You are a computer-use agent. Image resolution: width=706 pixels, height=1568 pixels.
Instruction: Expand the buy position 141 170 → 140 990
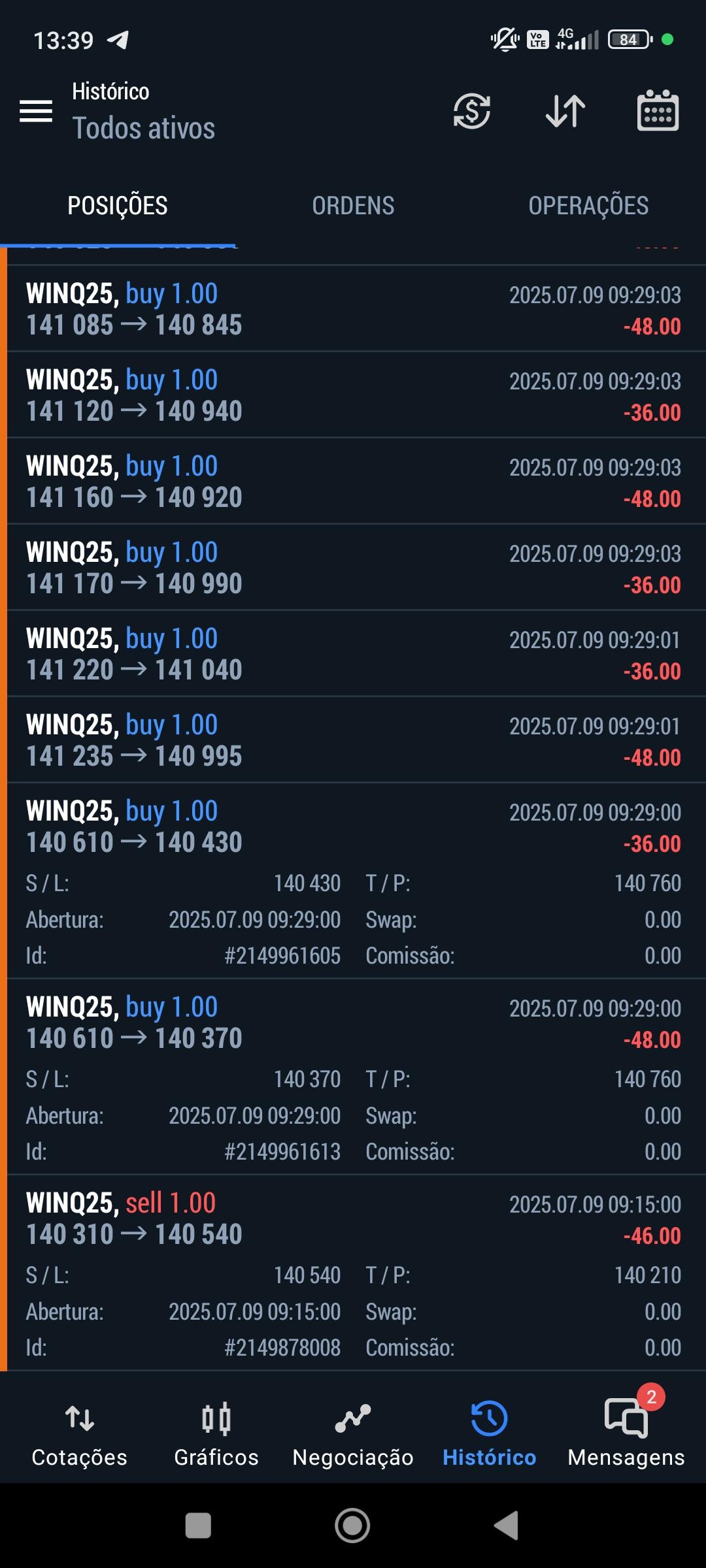pos(353,568)
